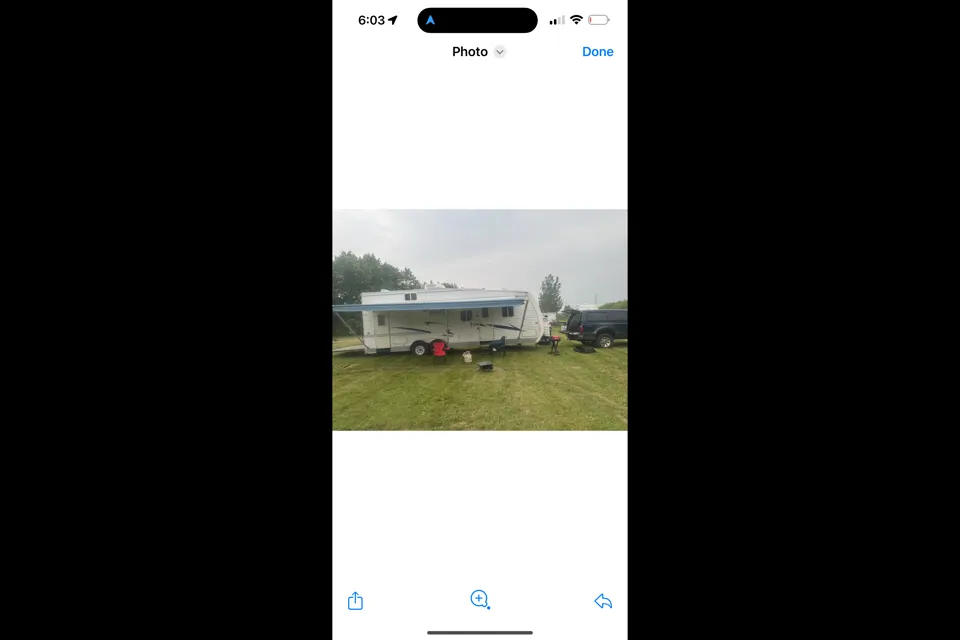Reply with this photo

click(603, 601)
